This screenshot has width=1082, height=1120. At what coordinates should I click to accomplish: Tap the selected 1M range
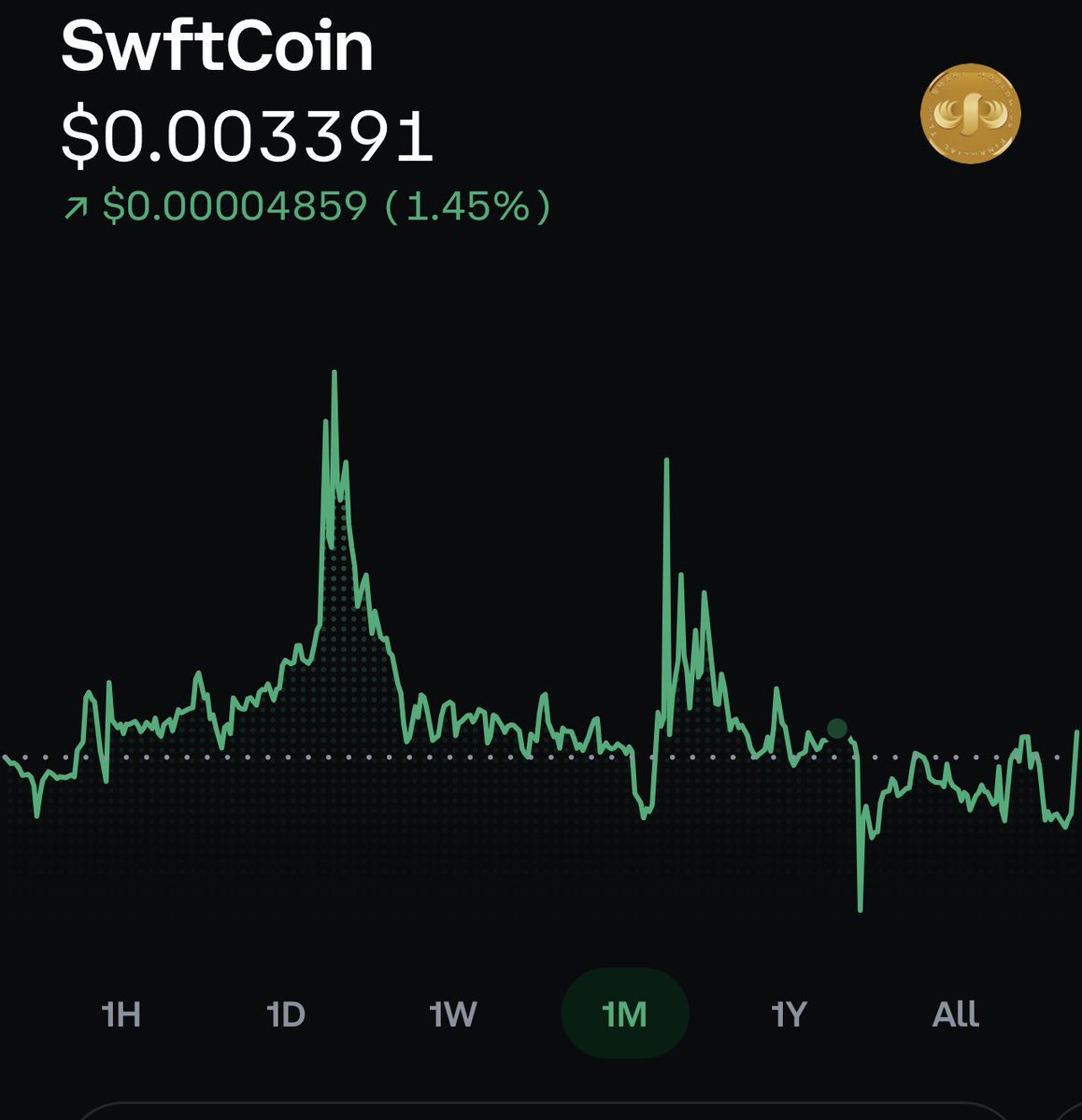(624, 1014)
